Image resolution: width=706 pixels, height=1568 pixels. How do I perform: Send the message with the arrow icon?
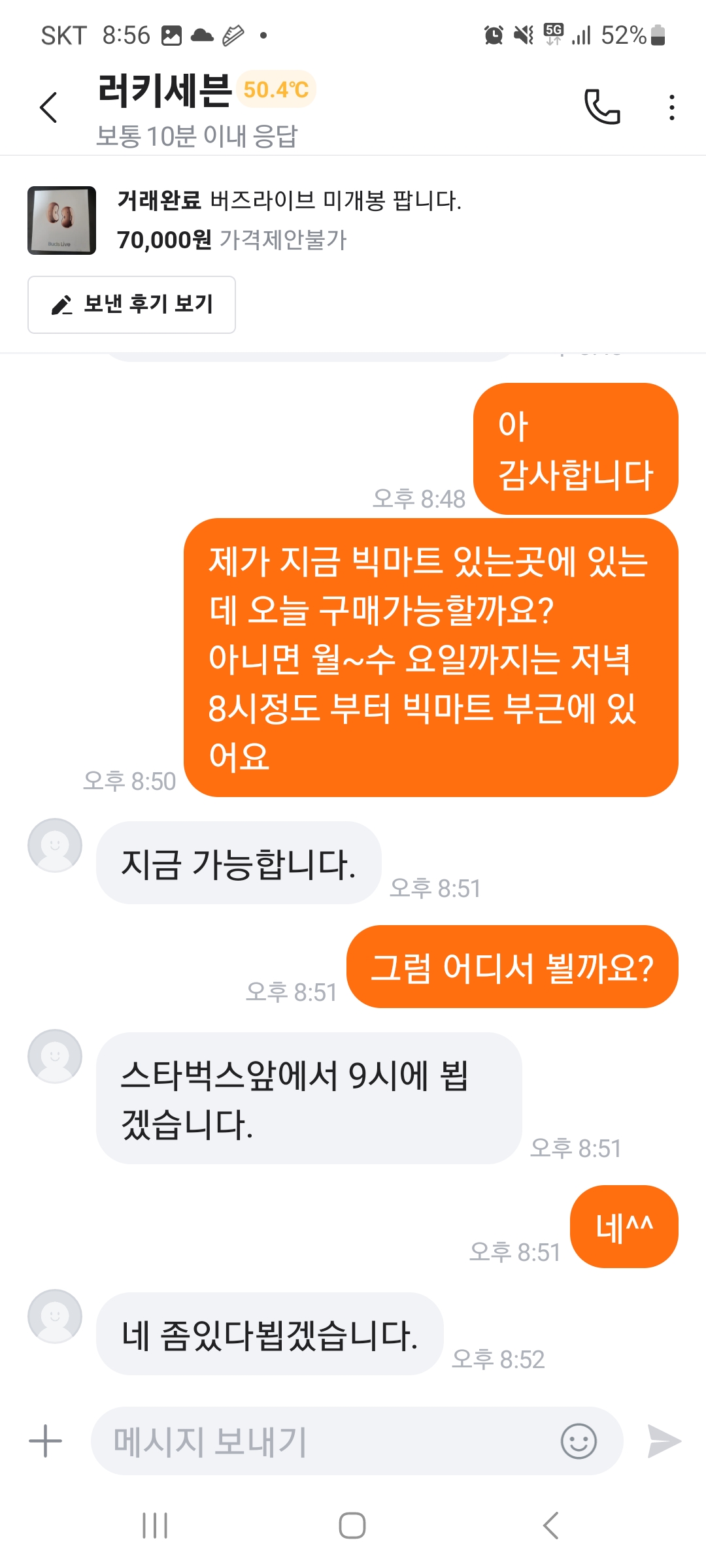coord(664,1441)
